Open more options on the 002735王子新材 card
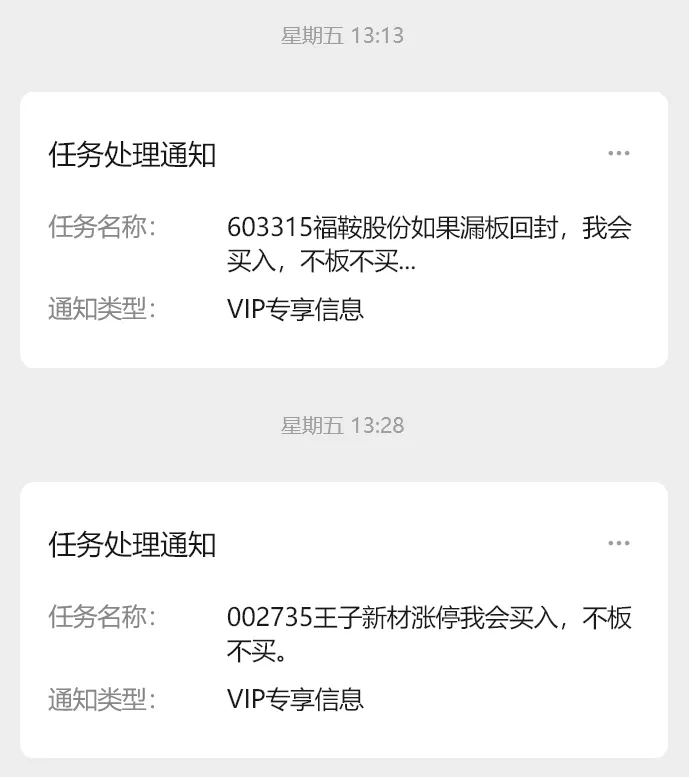This screenshot has height=777, width=689. [619, 544]
